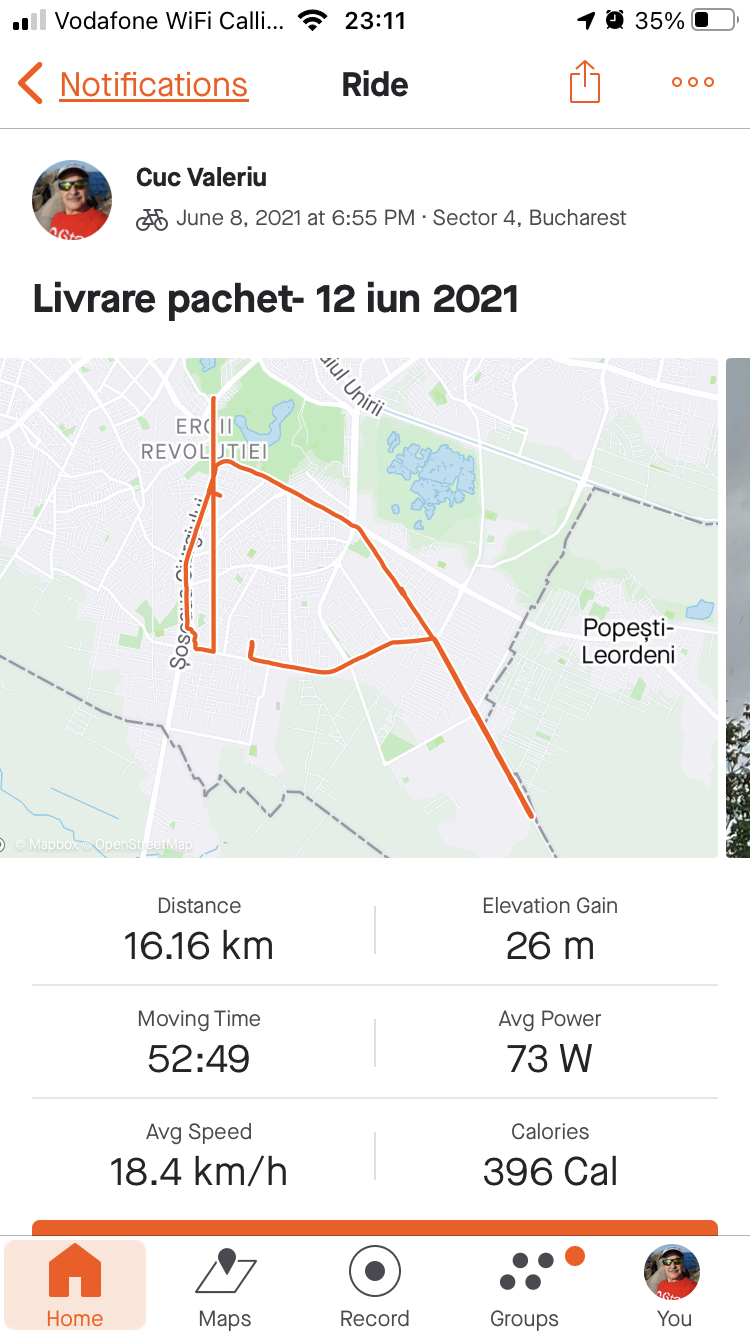Image resolution: width=750 pixels, height=1334 pixels.
Task: Share this ride activity
Action: point(585,83)
